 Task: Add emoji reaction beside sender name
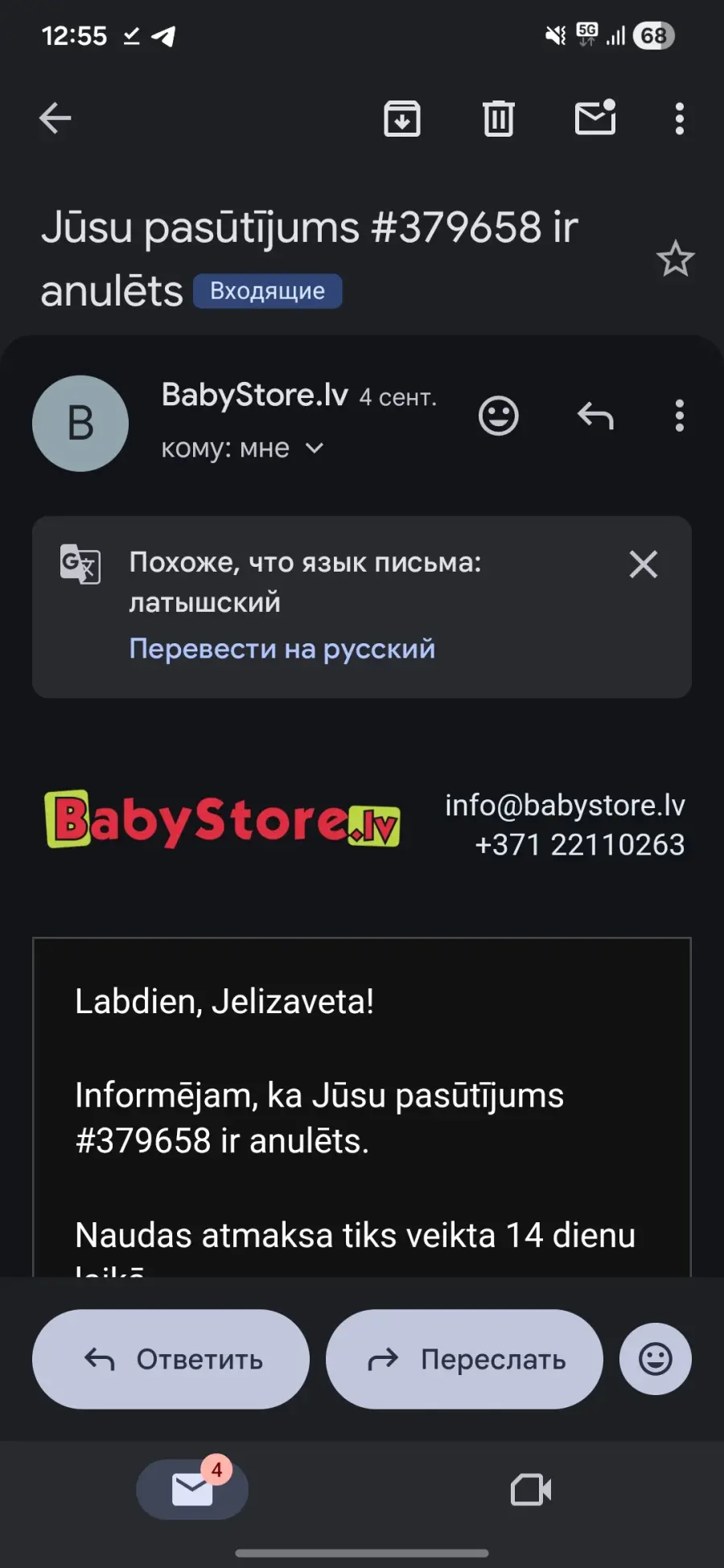[499, 416]
